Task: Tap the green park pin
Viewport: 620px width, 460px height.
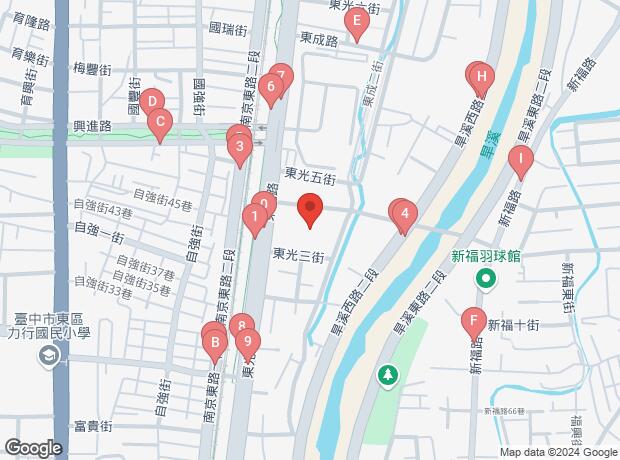Action: point(387,375)
